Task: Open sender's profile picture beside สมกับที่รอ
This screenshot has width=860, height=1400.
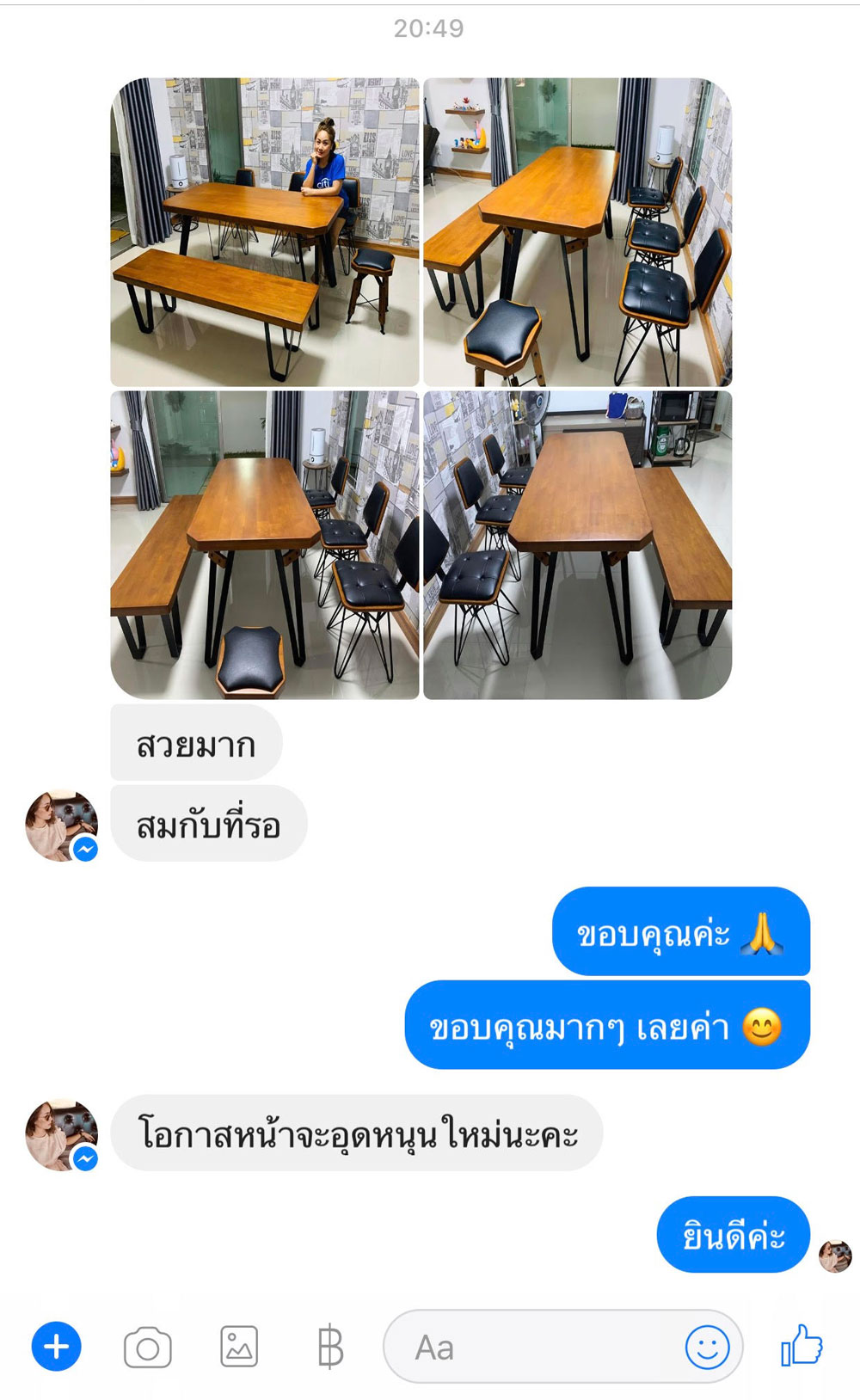Action: tap(61, 826)
